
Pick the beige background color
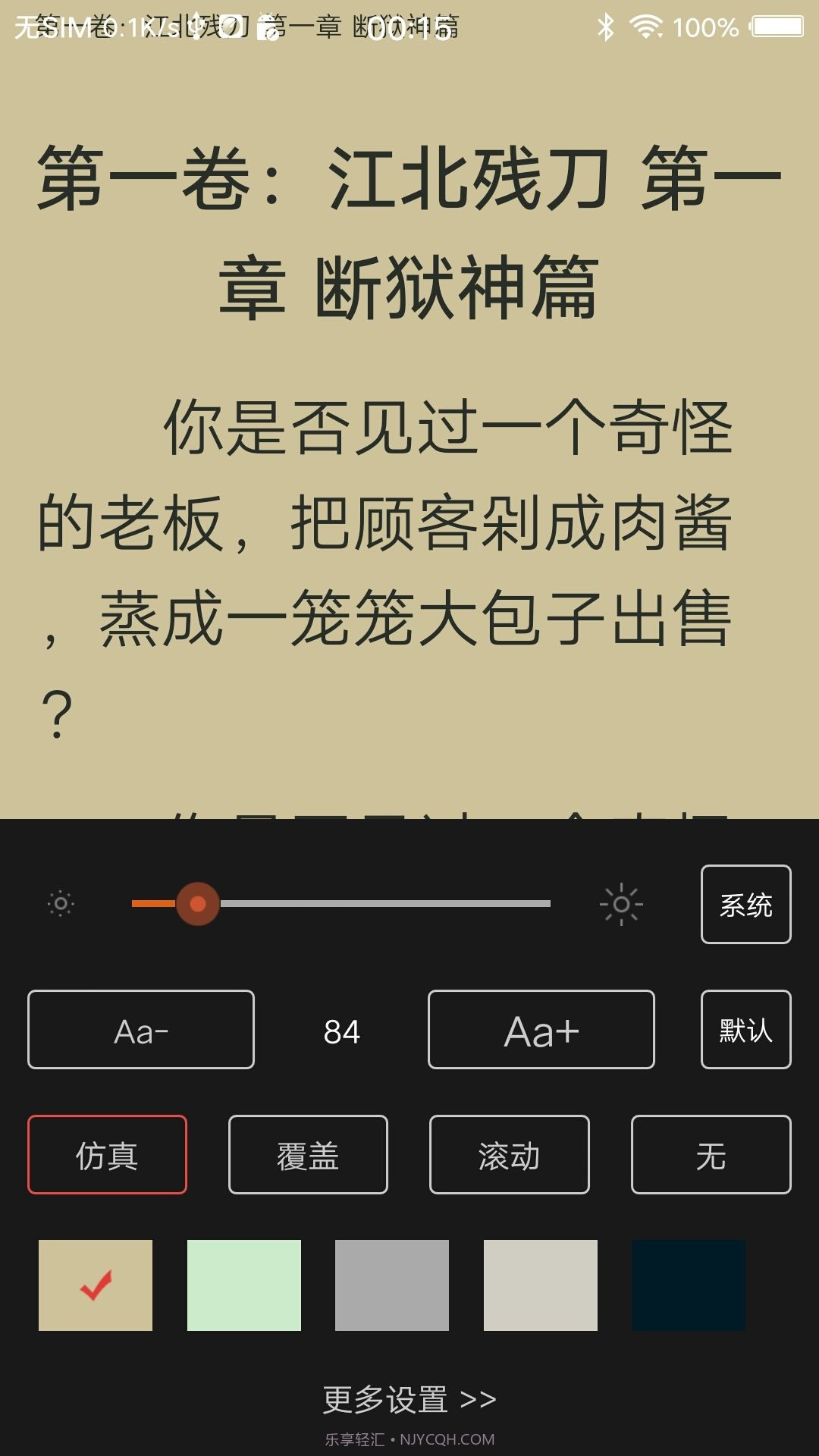(96, 1285)
